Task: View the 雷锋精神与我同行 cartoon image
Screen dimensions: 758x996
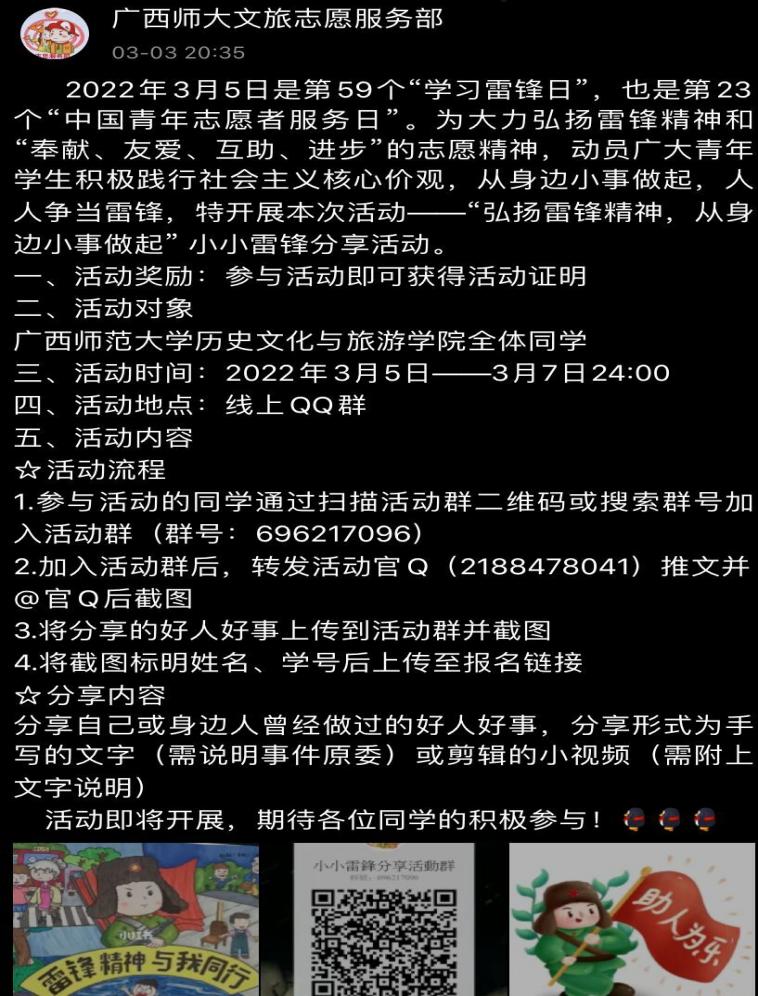Action: (x=135, y=920)
